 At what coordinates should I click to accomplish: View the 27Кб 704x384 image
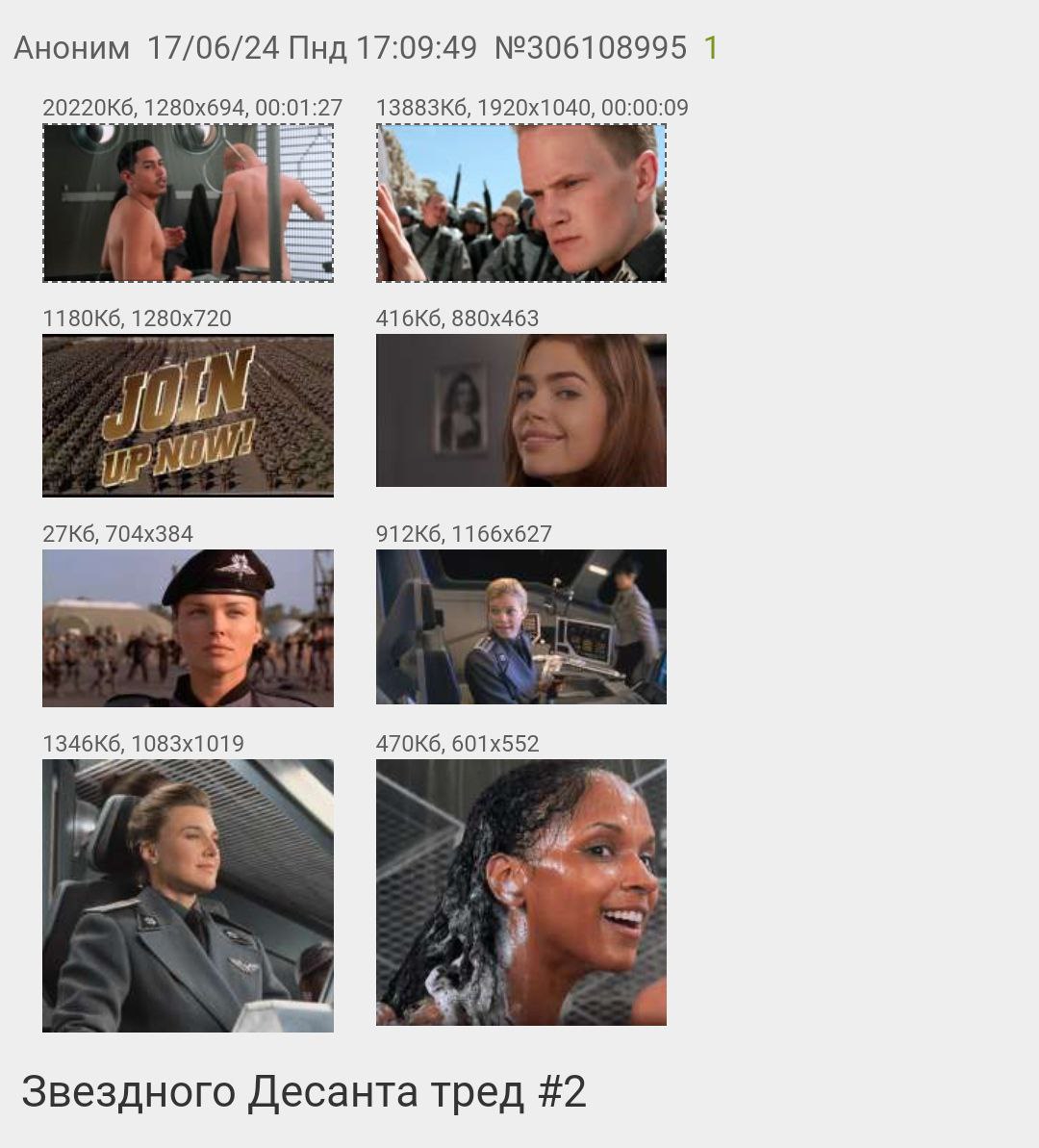click(188, 627)
